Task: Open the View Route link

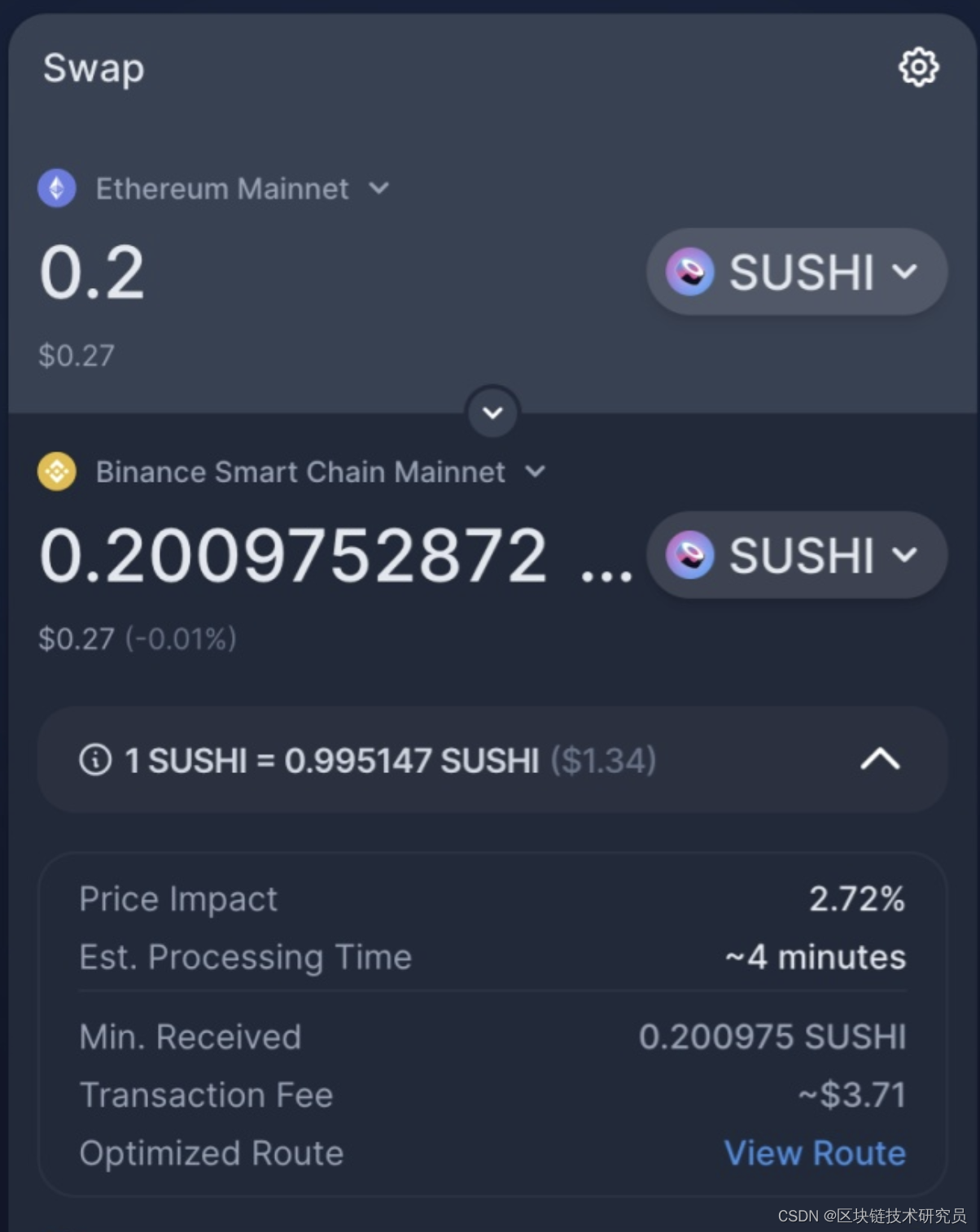Action: [x=815, y=1153]
